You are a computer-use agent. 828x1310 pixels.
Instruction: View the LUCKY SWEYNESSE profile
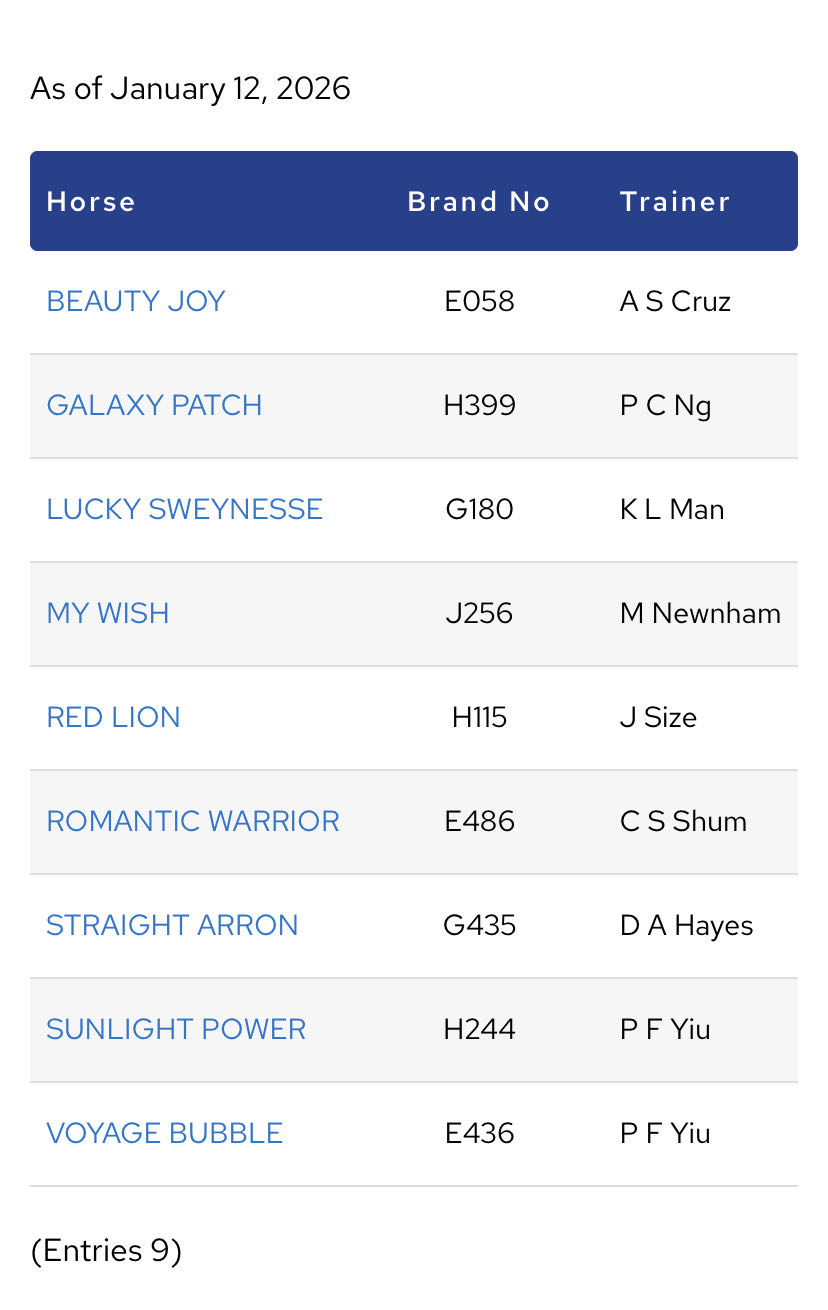pyautogui.click(x=184, y=509)
